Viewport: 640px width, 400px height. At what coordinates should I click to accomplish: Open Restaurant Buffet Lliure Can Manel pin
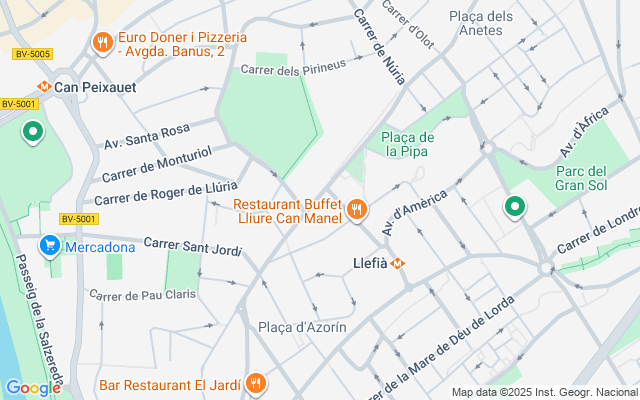point(357,209)
